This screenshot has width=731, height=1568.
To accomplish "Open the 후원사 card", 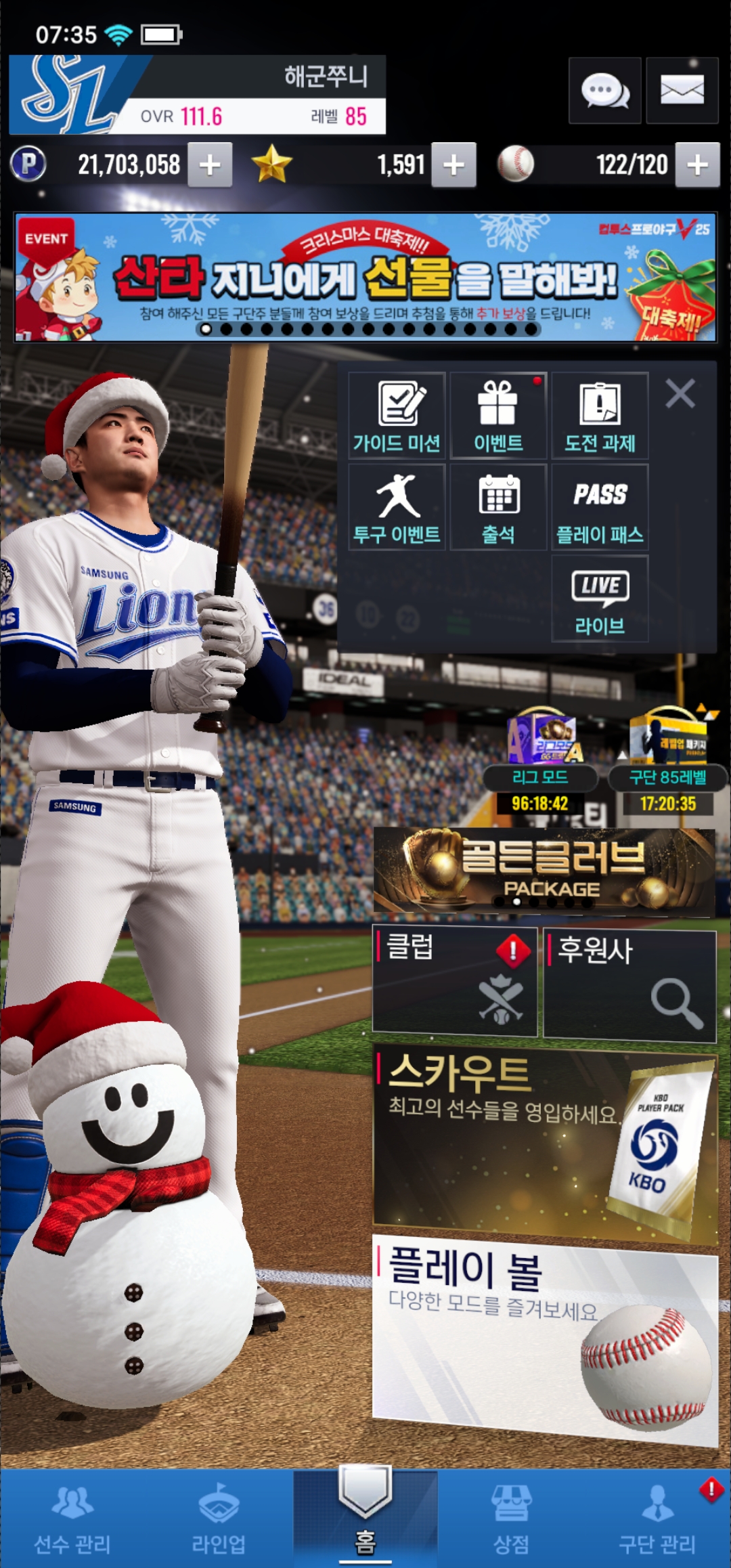I will 629,985.
